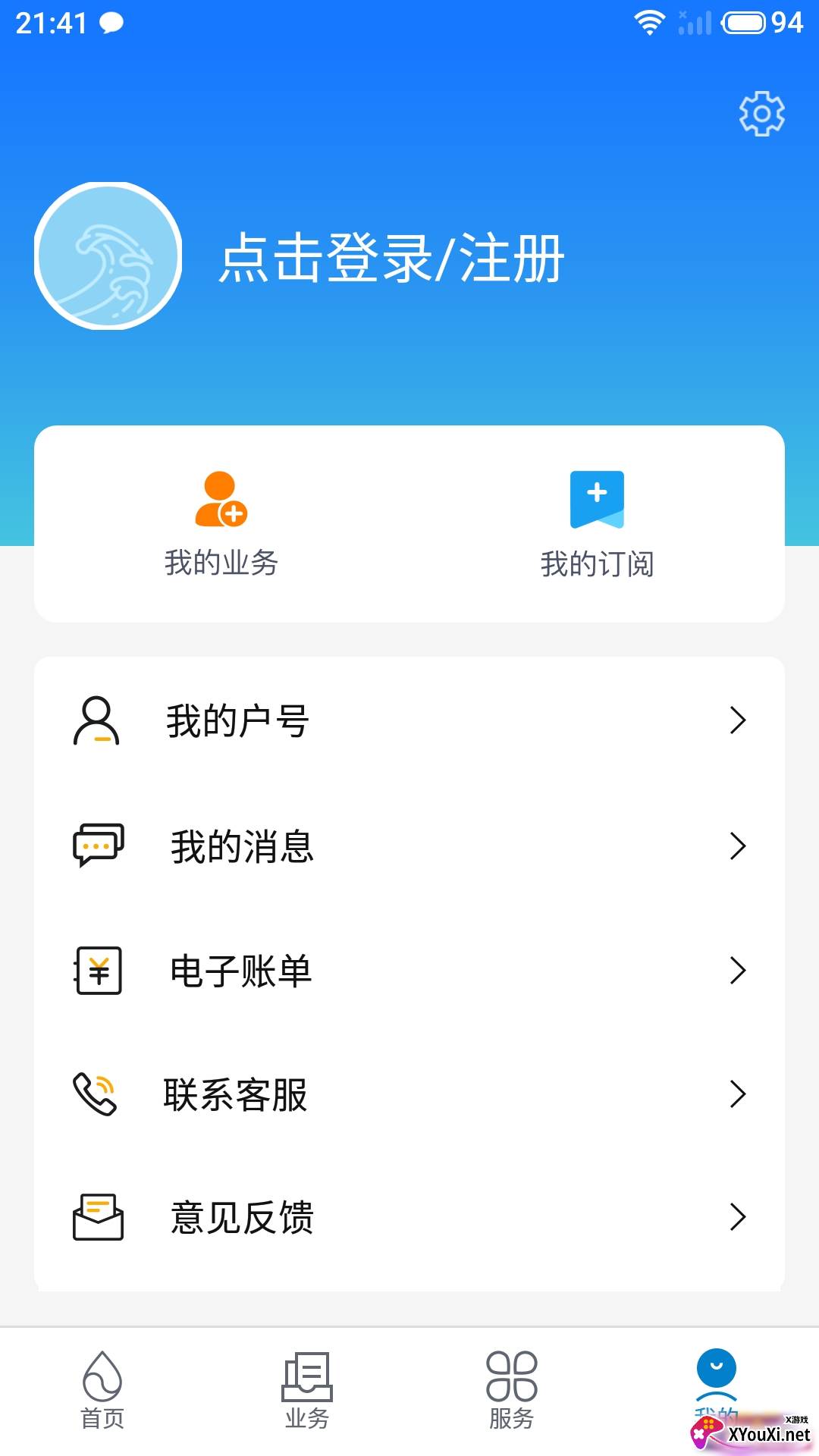Select 联系客服 to contact support
This screenshot has height=1456, width=819.
click(409, 1094)
